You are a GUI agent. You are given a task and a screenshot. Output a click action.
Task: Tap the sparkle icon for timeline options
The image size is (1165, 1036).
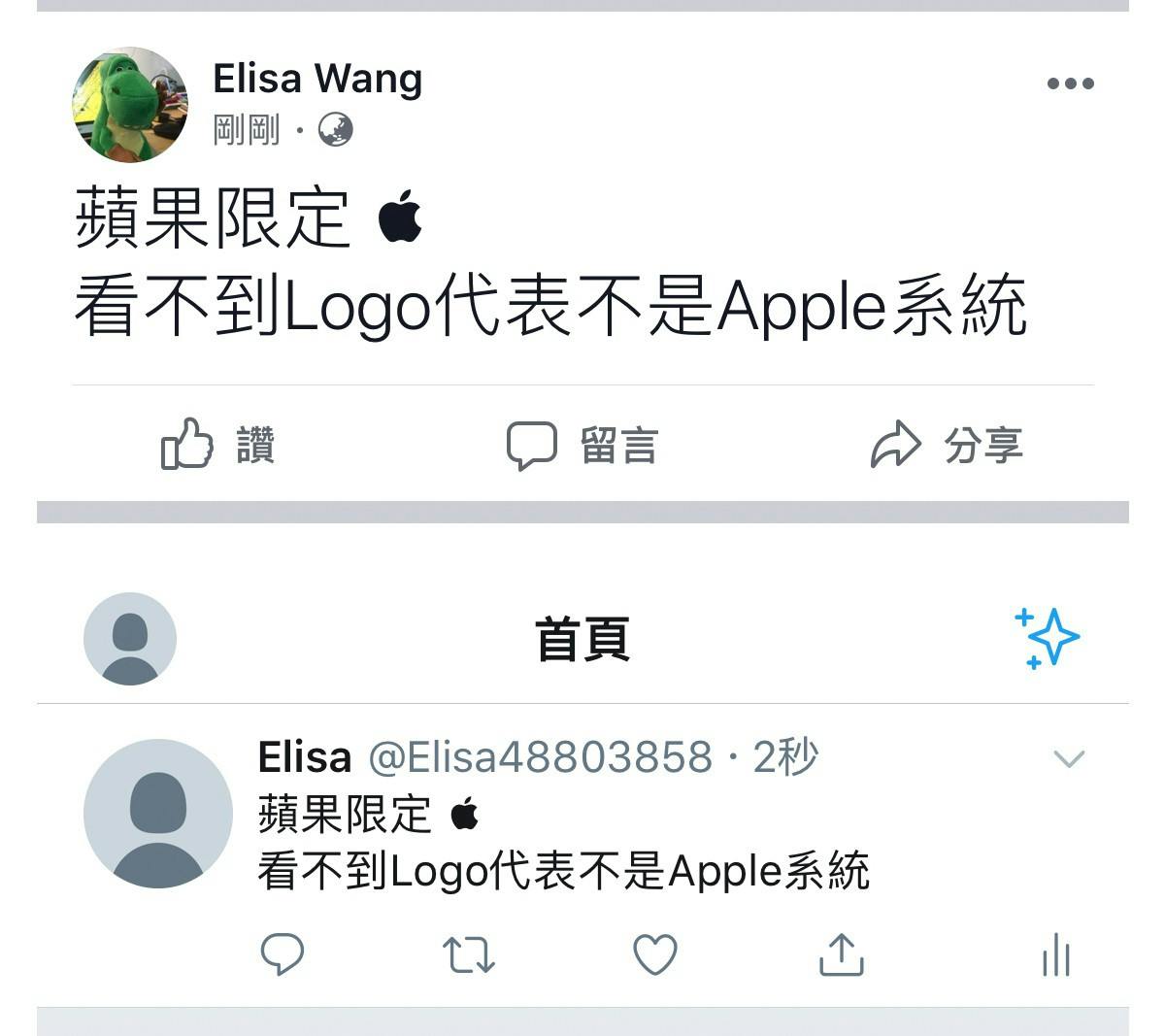[x=1048, y=638]
